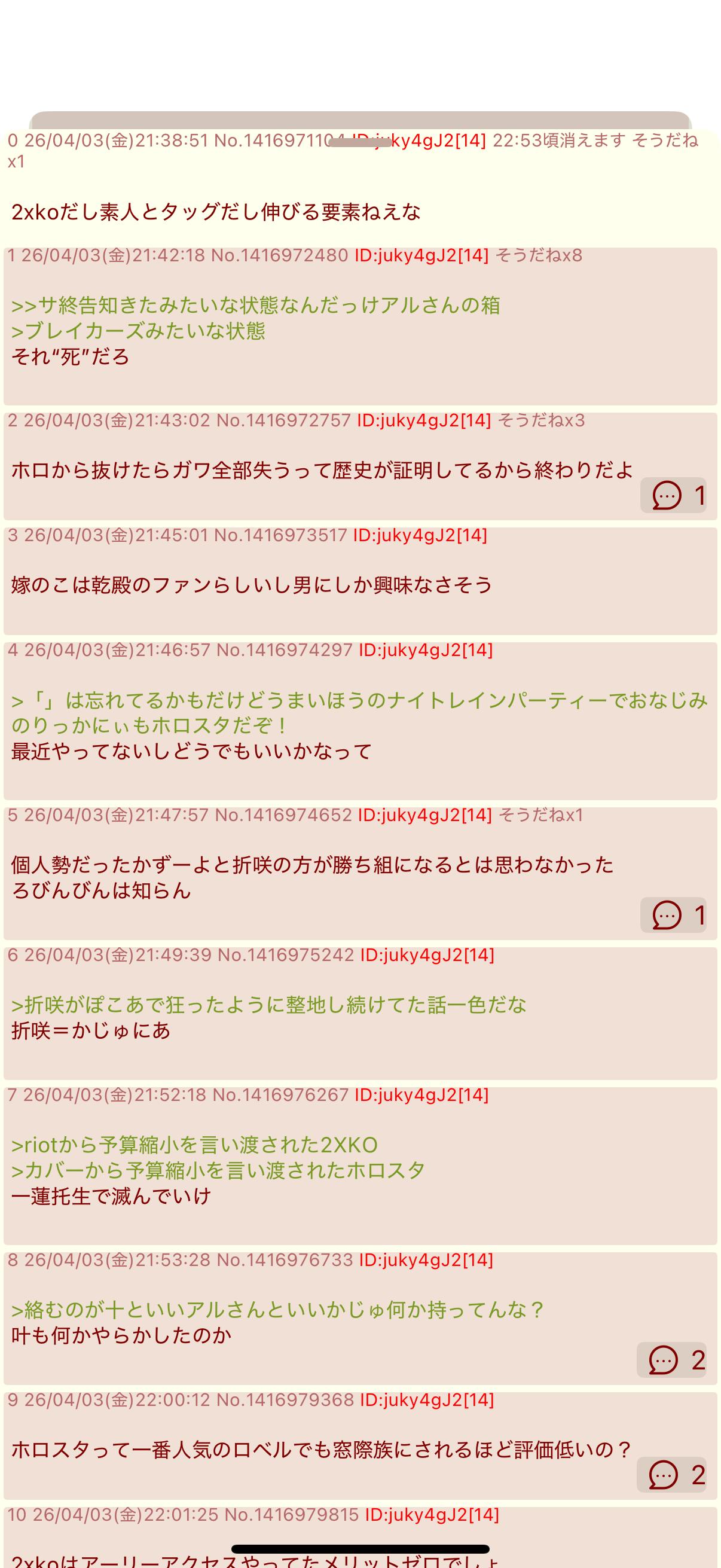
Task: Tap そうだねx8 on the それ"死"だろ post
Action: [539, 256]
